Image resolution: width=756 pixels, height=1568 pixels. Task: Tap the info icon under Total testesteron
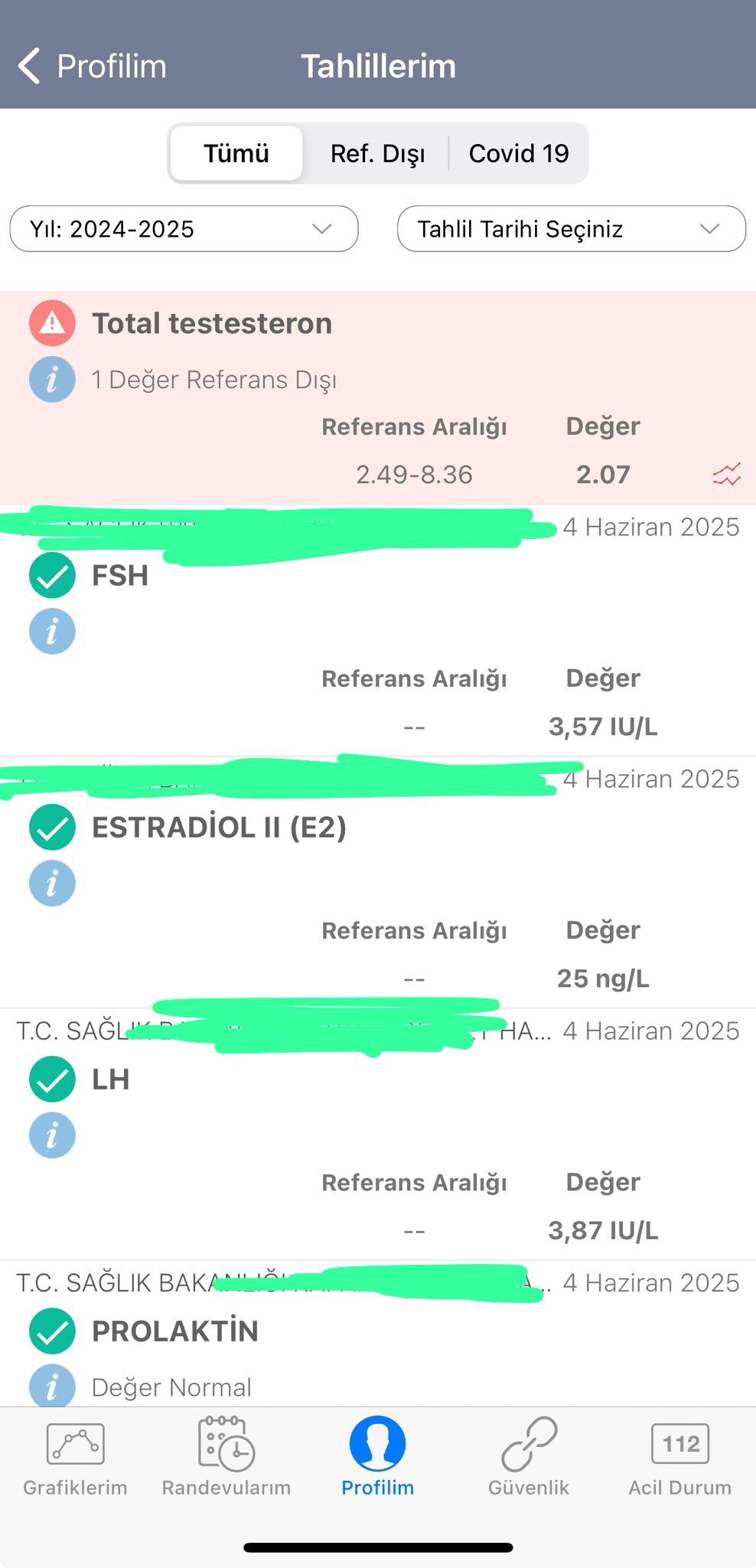coord(52,379)
